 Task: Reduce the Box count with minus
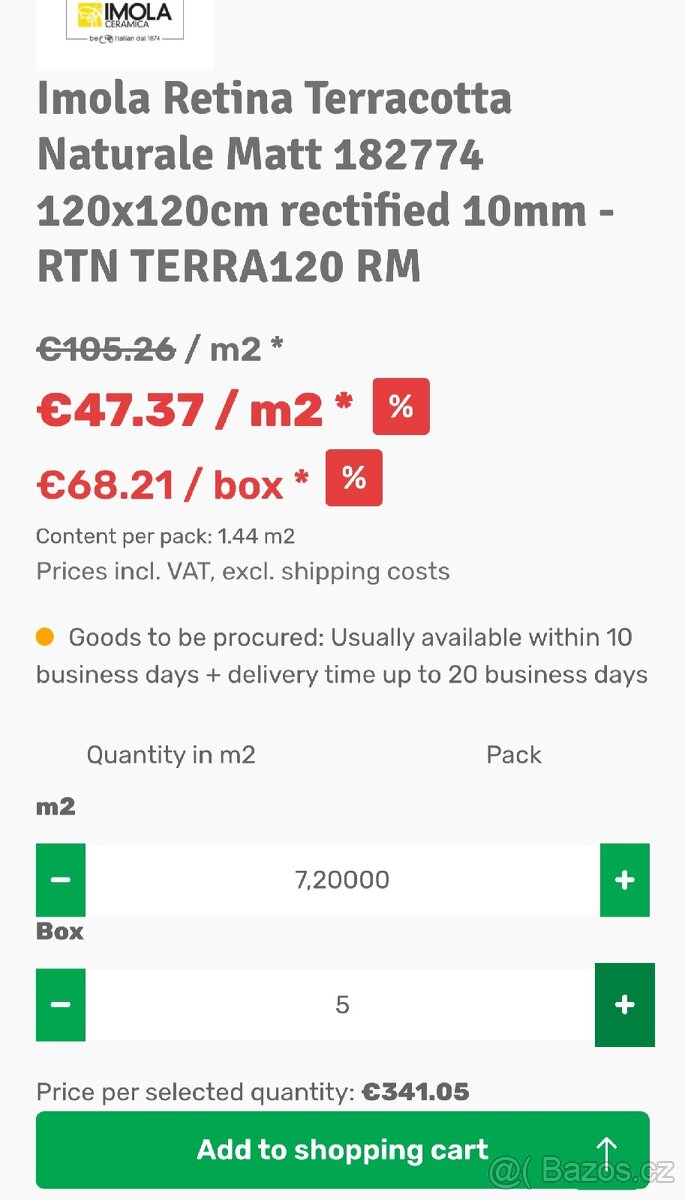(x=60, y=1004)
